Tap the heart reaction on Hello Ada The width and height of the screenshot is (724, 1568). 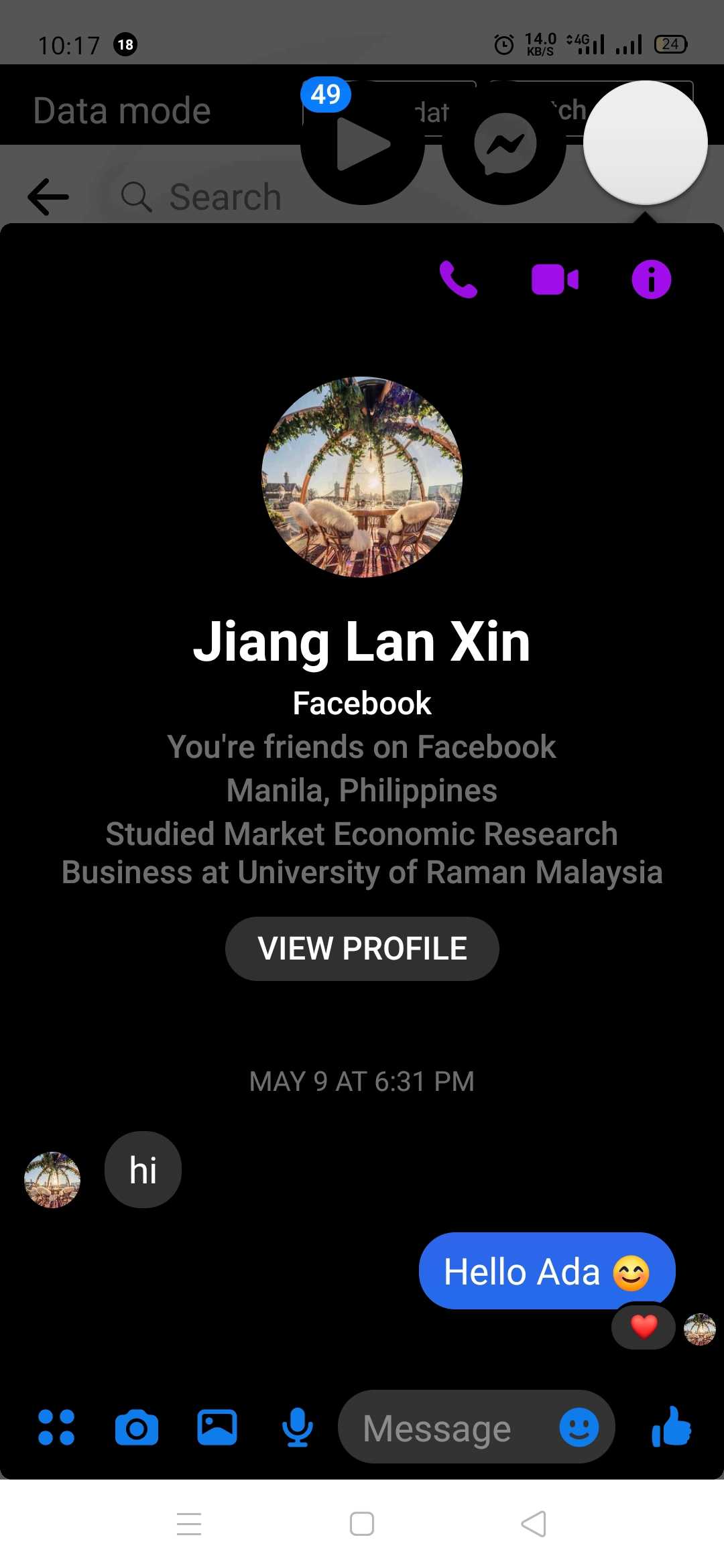tap(644, 1327)
